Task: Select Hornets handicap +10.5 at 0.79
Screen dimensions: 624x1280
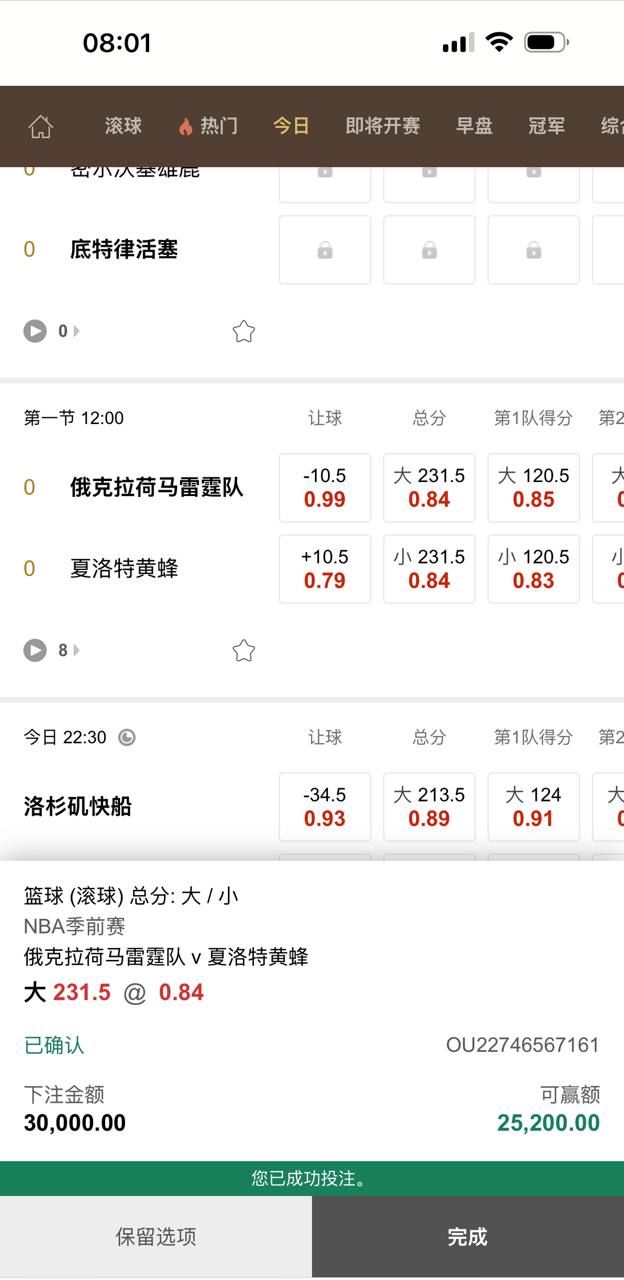Action: pyautogui.click(x=325, y=569)
